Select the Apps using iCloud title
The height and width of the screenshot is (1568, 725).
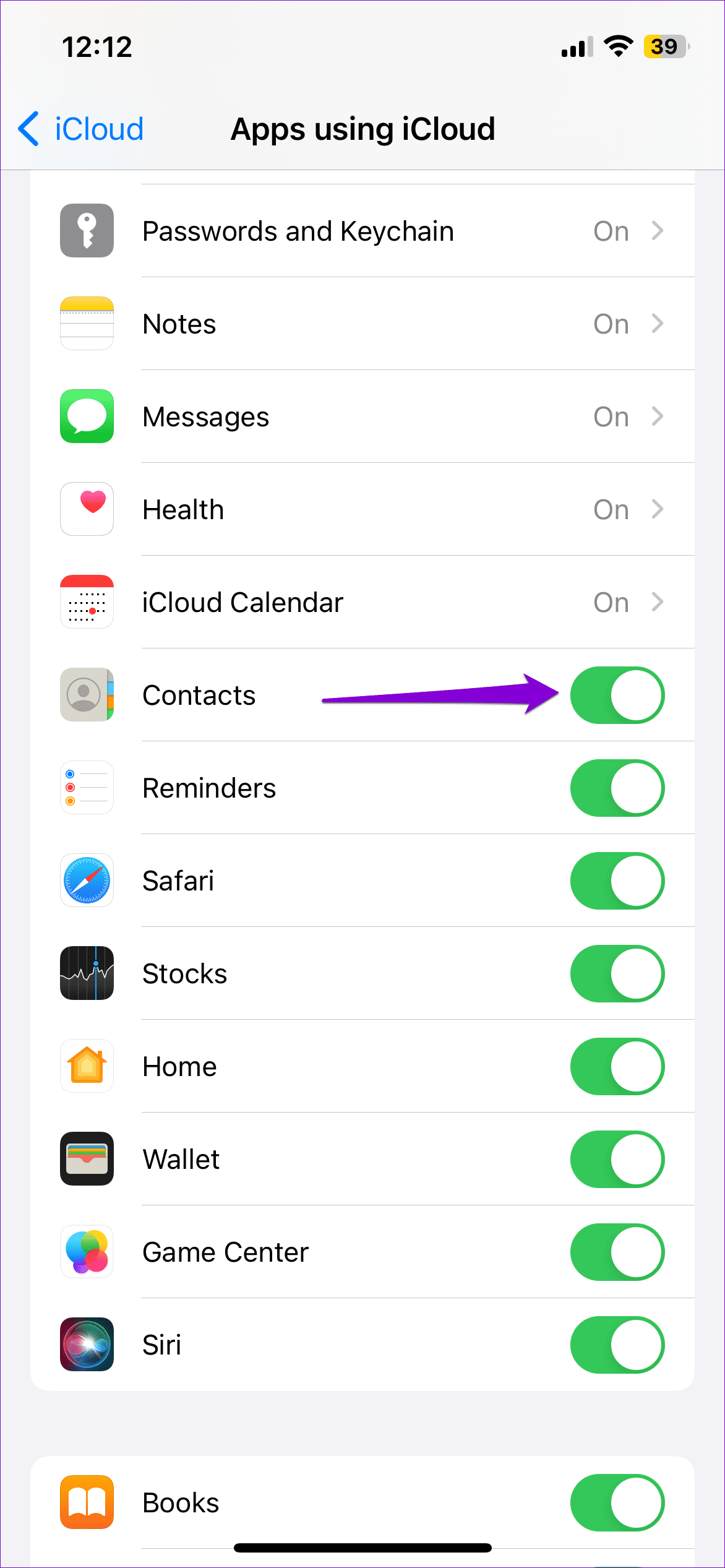[362, 129]
